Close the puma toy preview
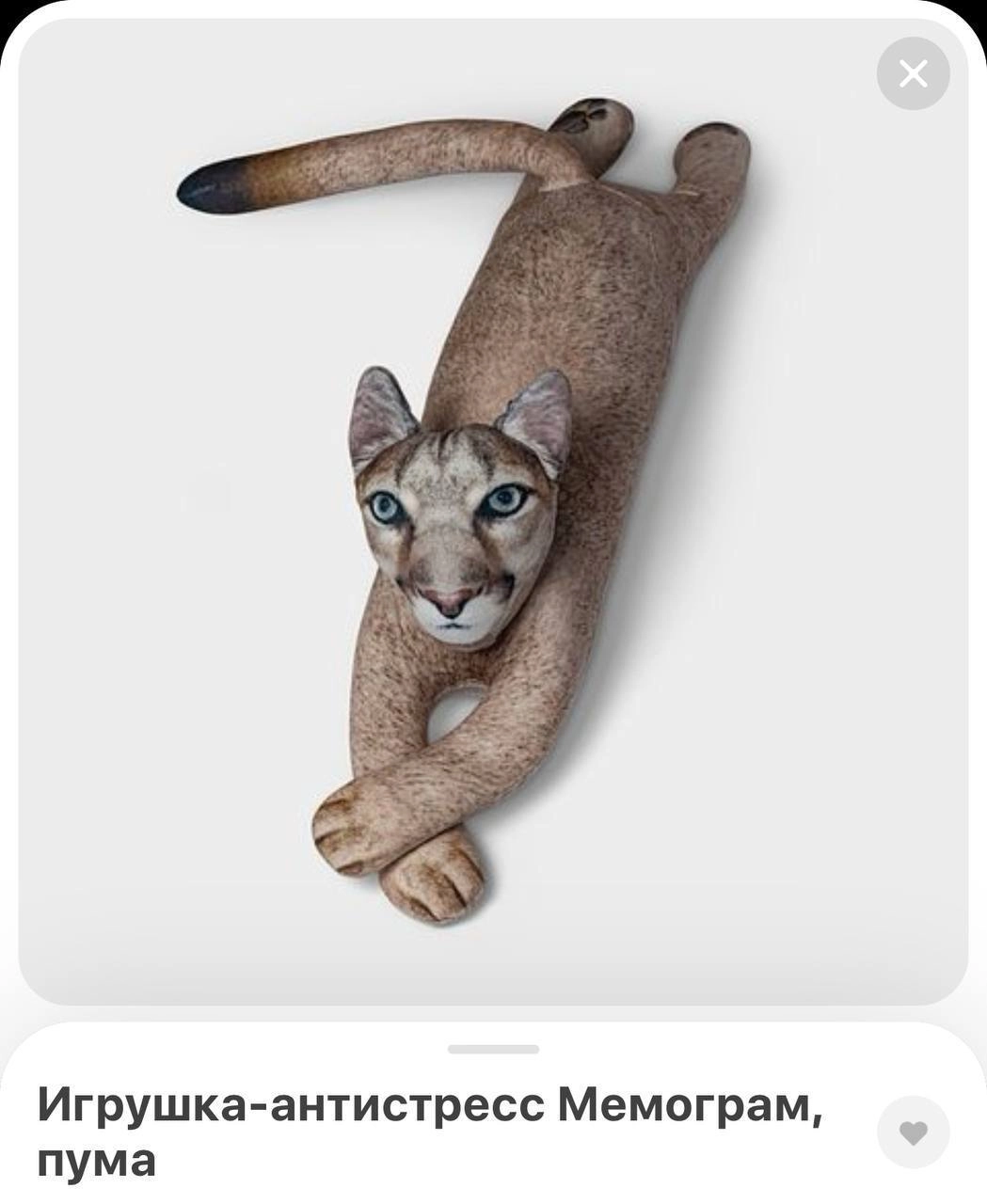Viewport: 987px width, 1204px height. click(x=913, y=73)
